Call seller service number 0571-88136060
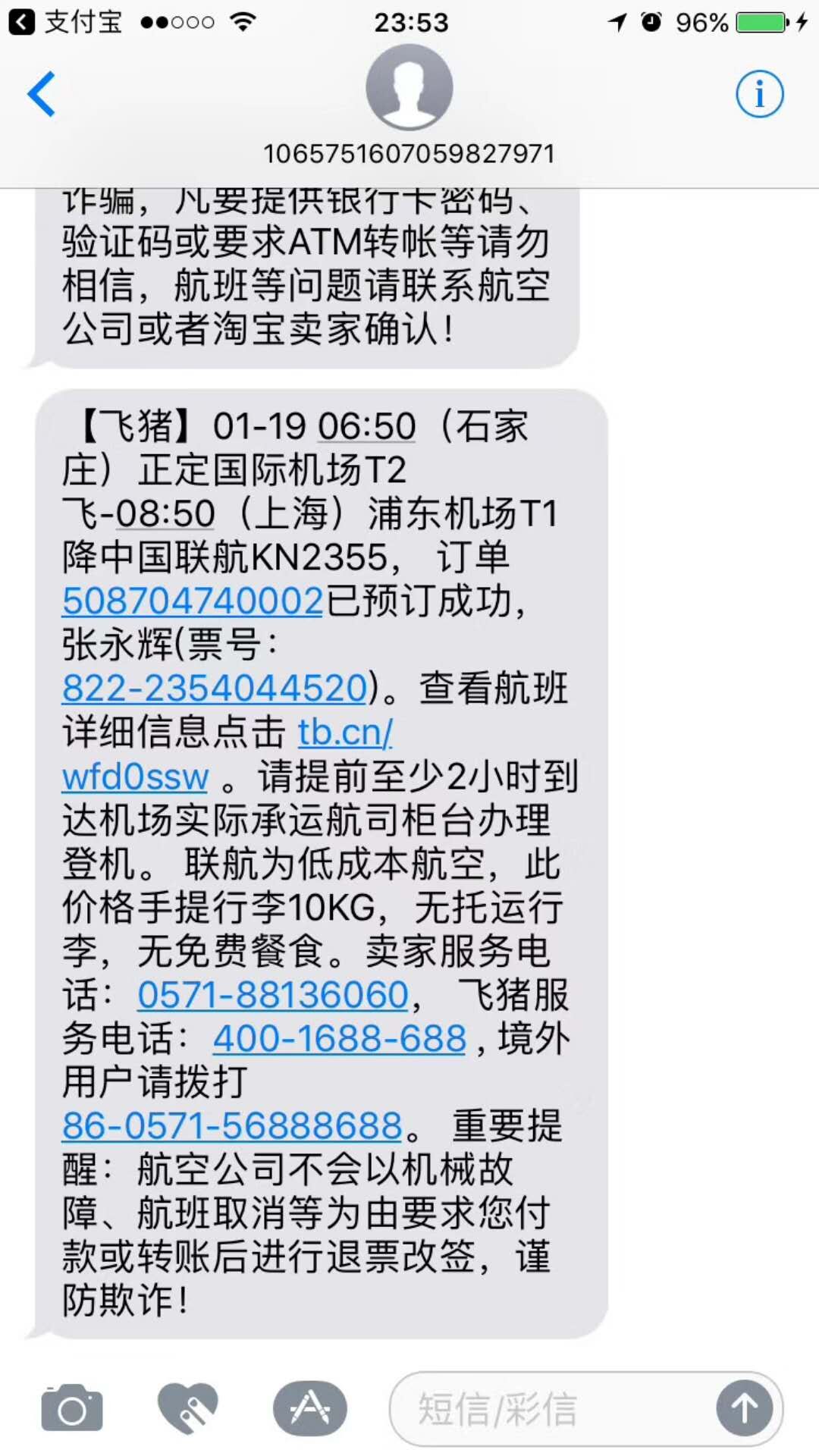Screen dimensions: 819x1456 click(x=273, y=994)
